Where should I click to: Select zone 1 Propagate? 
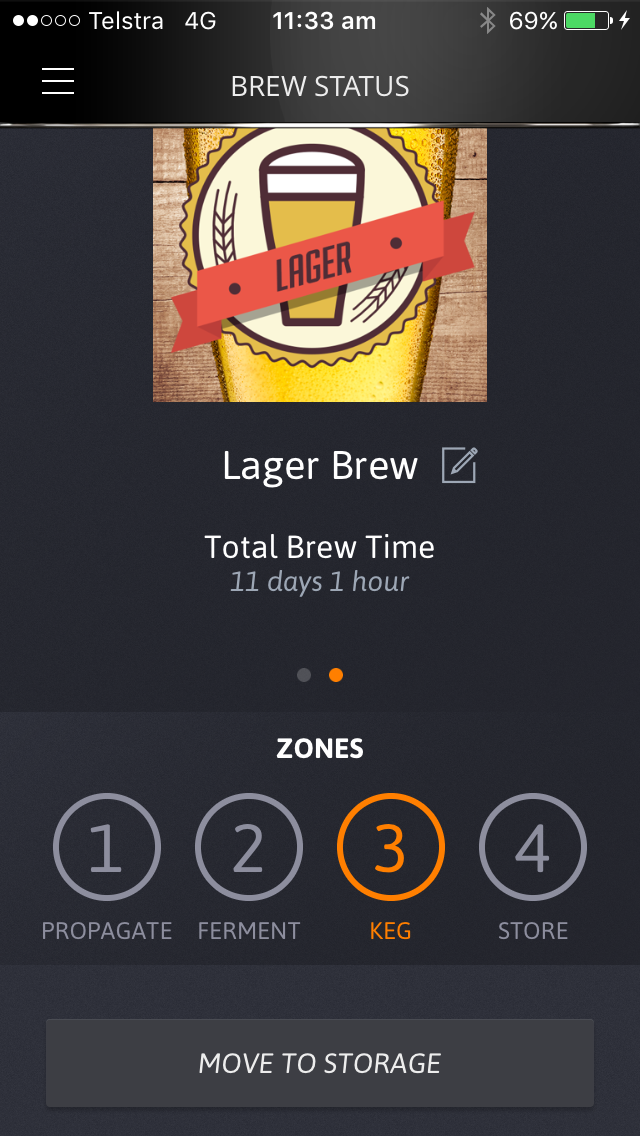click(107, 848)
